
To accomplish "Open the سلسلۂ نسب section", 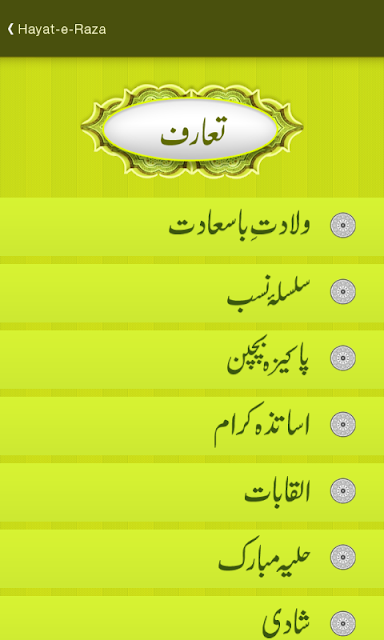I will [192, 293].
